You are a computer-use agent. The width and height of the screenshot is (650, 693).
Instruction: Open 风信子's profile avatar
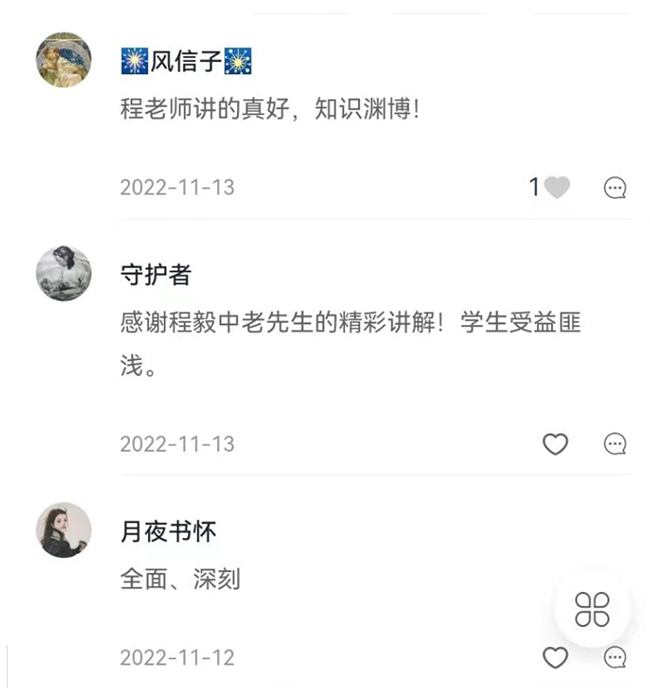tap(64, 60)
